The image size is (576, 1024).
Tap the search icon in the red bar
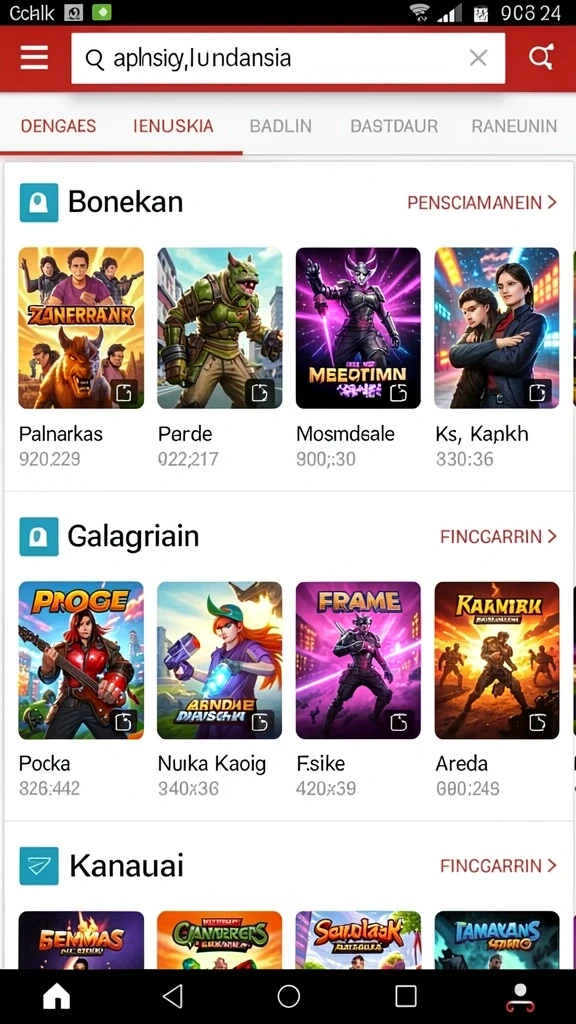pos(541,57)
